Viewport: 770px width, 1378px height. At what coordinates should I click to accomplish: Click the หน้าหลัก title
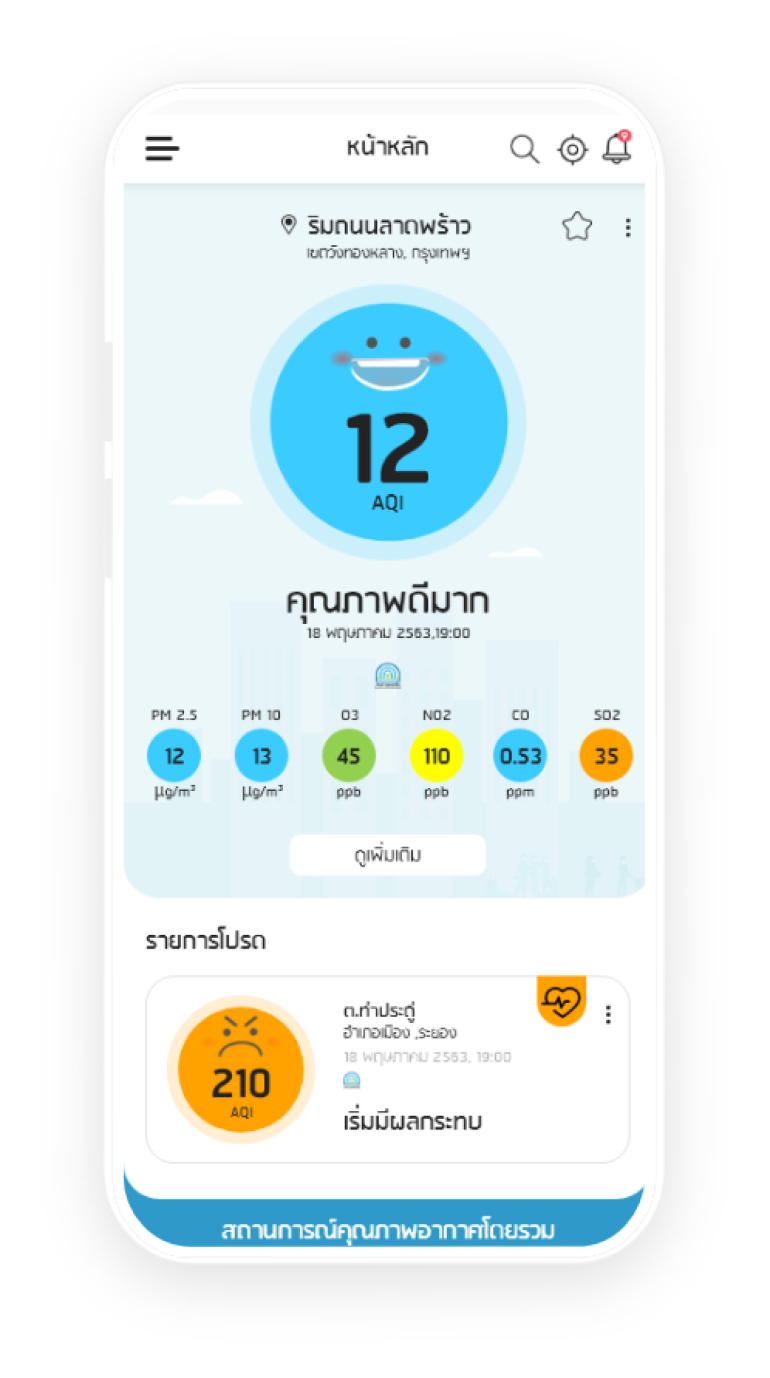tap(387, 146)
